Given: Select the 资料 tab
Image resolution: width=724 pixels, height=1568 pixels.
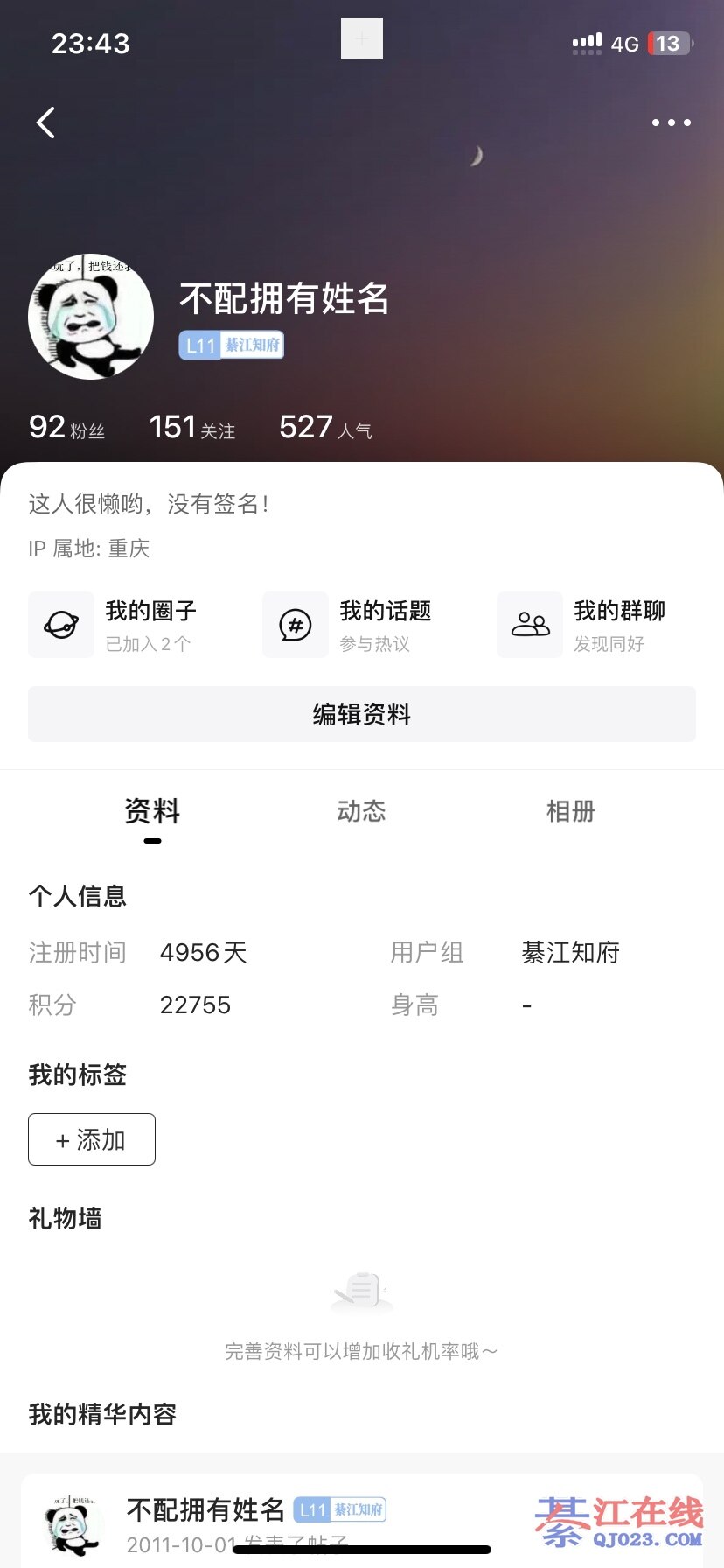Looking at the screenshot, I should tap(152, 812).
